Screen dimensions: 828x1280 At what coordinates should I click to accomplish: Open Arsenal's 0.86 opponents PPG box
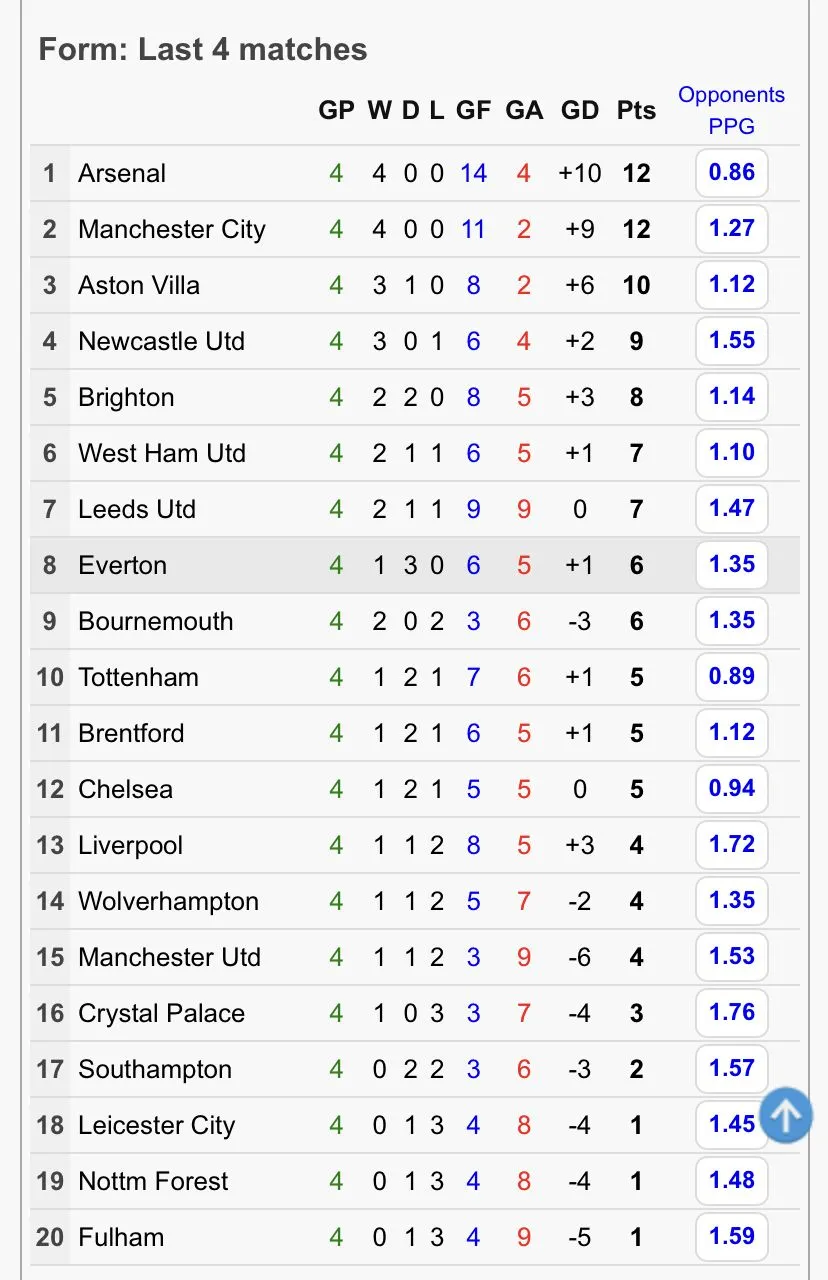(731, 173)
